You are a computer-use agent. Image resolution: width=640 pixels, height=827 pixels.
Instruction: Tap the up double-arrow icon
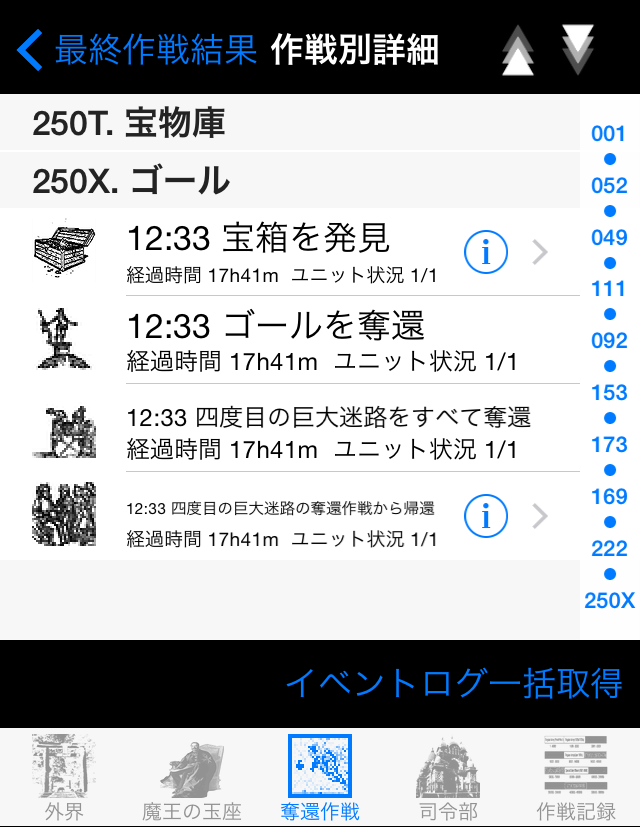click(518, 50)
